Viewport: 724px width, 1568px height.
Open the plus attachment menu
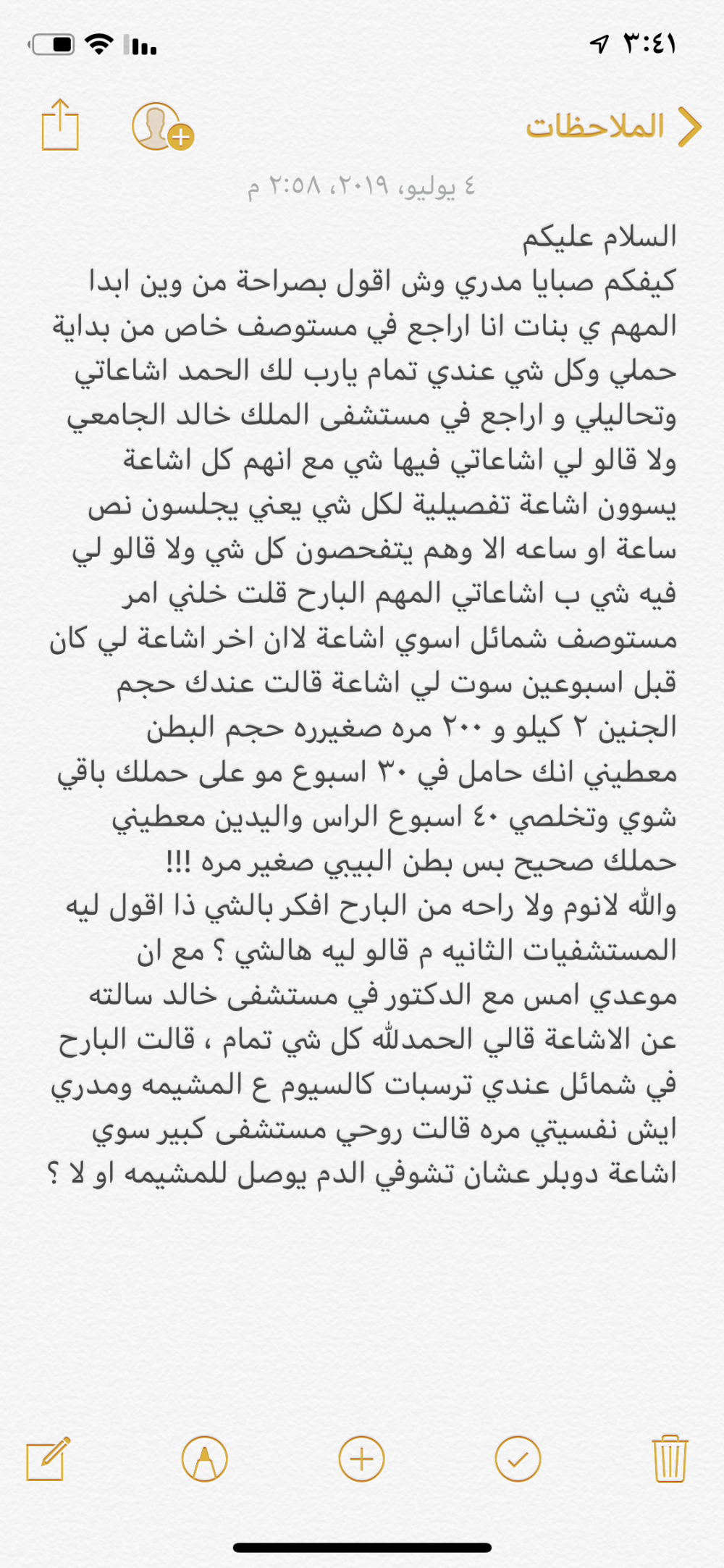click(361, 1458)
